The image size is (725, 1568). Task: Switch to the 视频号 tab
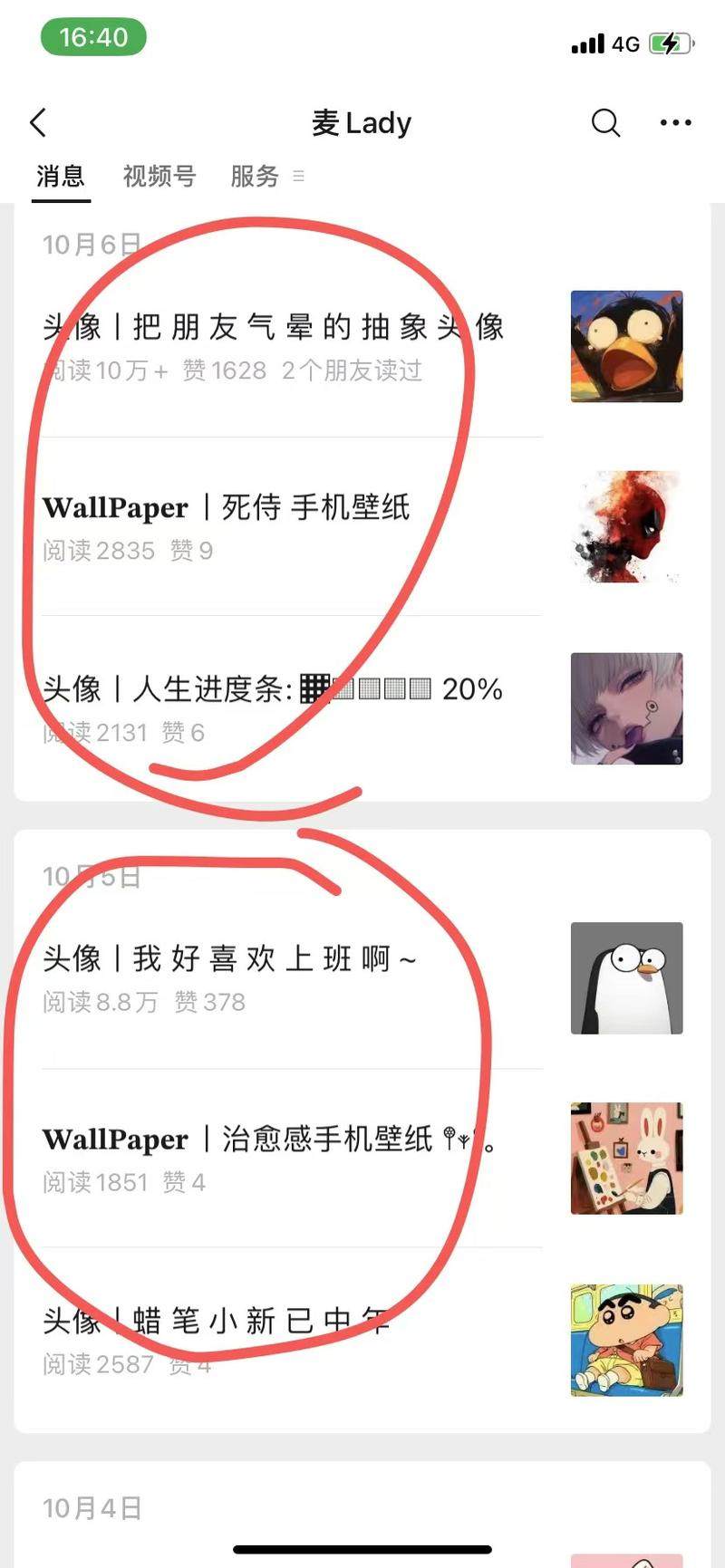[159, 176]
